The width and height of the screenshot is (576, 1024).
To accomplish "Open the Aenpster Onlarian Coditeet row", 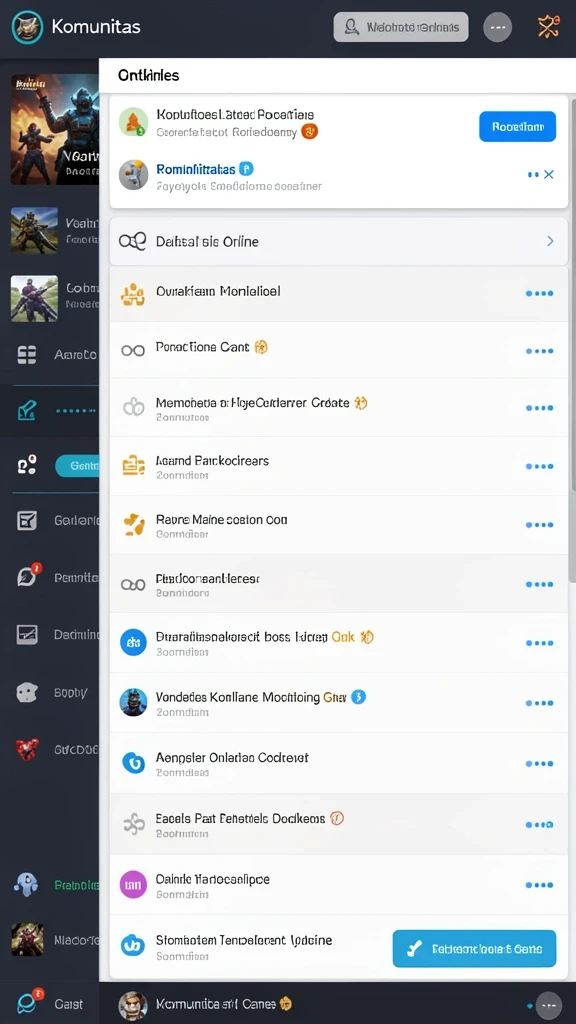I will [x=338, y=763].
